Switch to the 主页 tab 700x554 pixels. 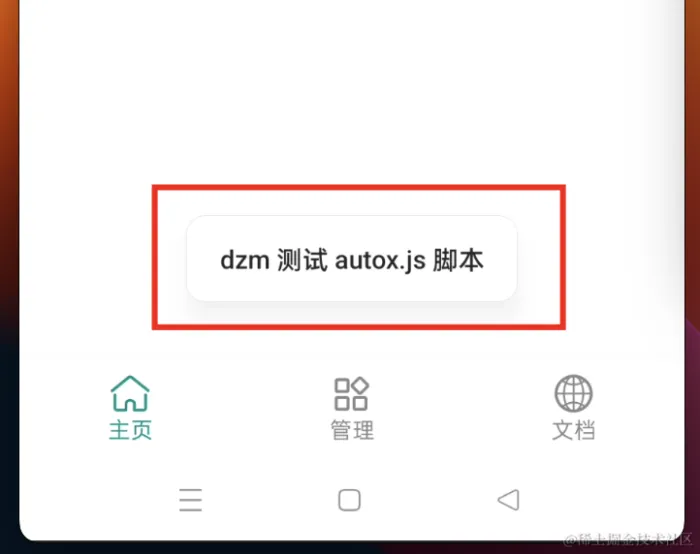point(130,408)
